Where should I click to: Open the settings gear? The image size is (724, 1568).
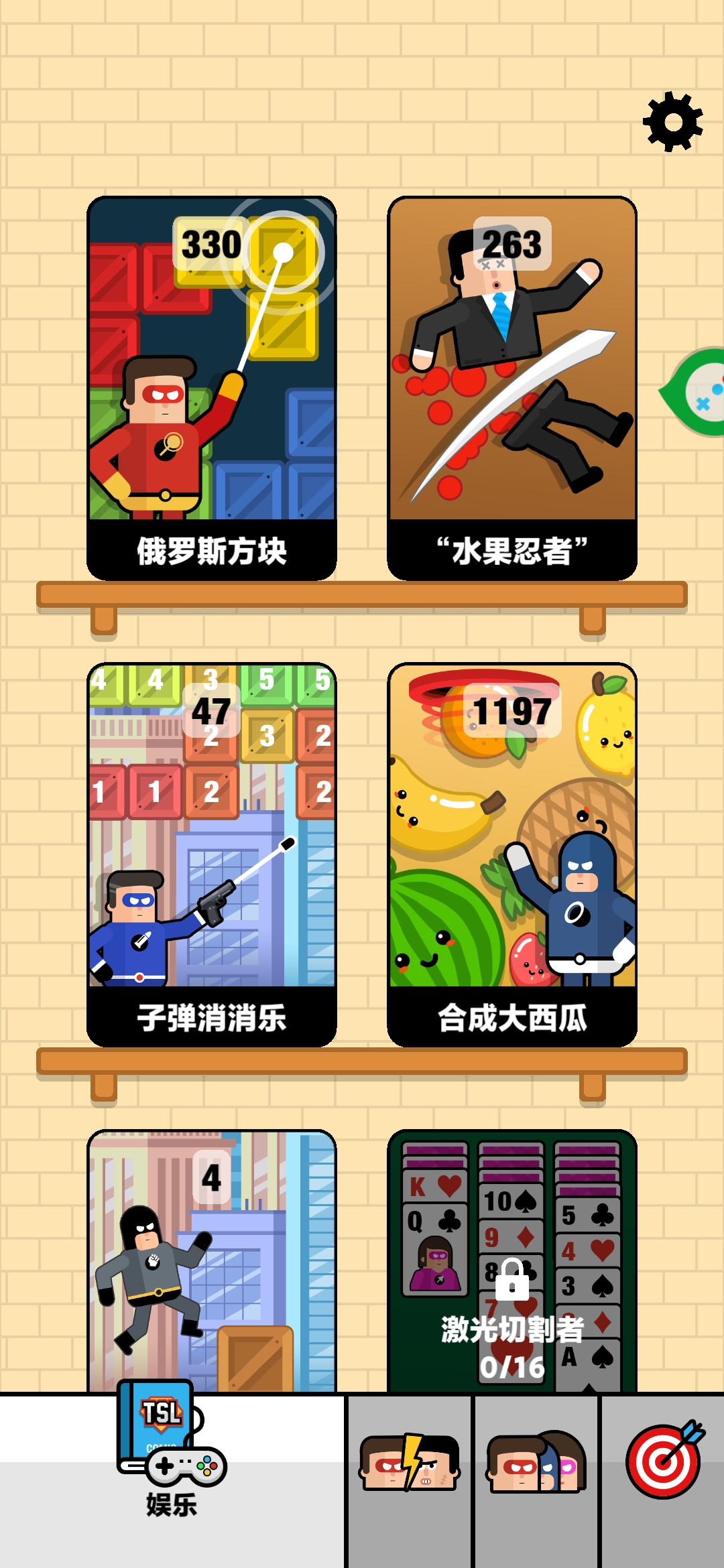point(672,123)
